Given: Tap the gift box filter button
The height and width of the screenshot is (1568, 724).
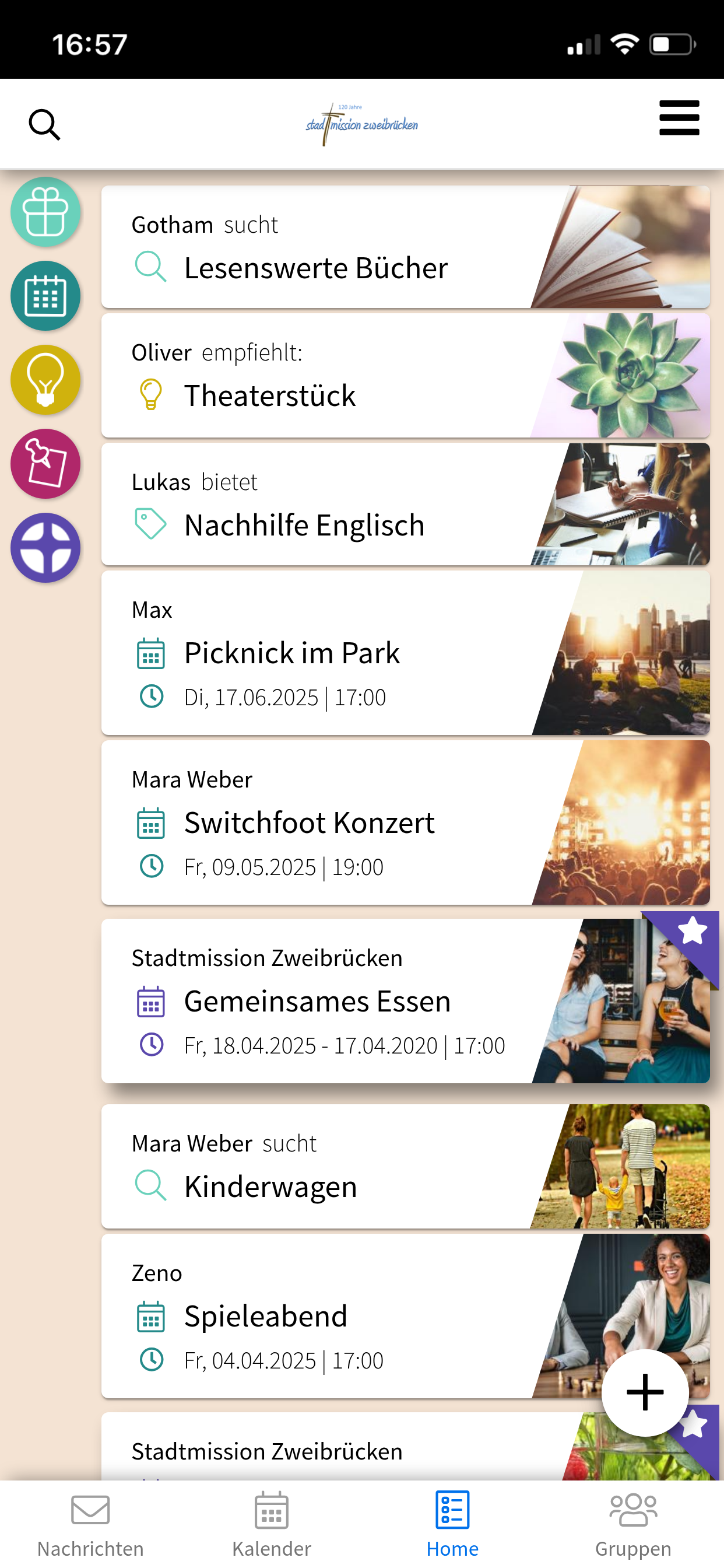Looking at the screenshot, I should point(45,212).
